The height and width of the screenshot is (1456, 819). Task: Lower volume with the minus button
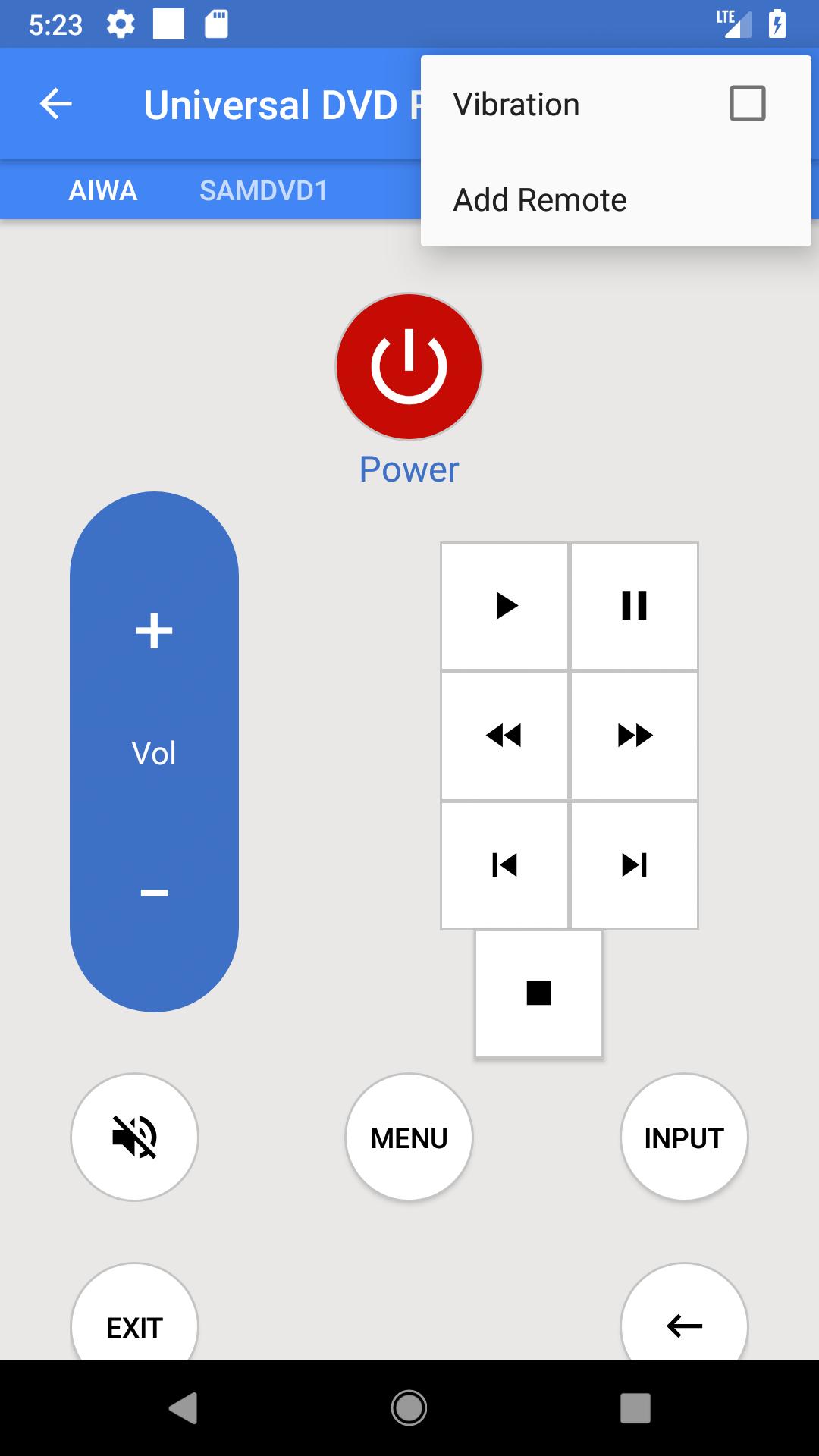tap(154, 893)
